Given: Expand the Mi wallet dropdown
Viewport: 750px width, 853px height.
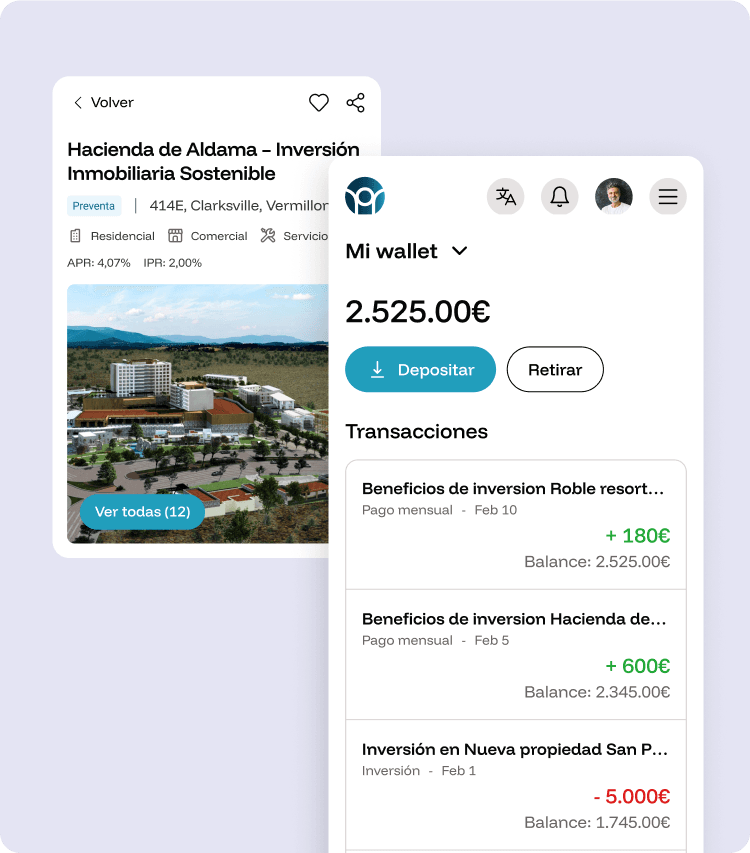Looking at the screenshot, I should (407, 251).
